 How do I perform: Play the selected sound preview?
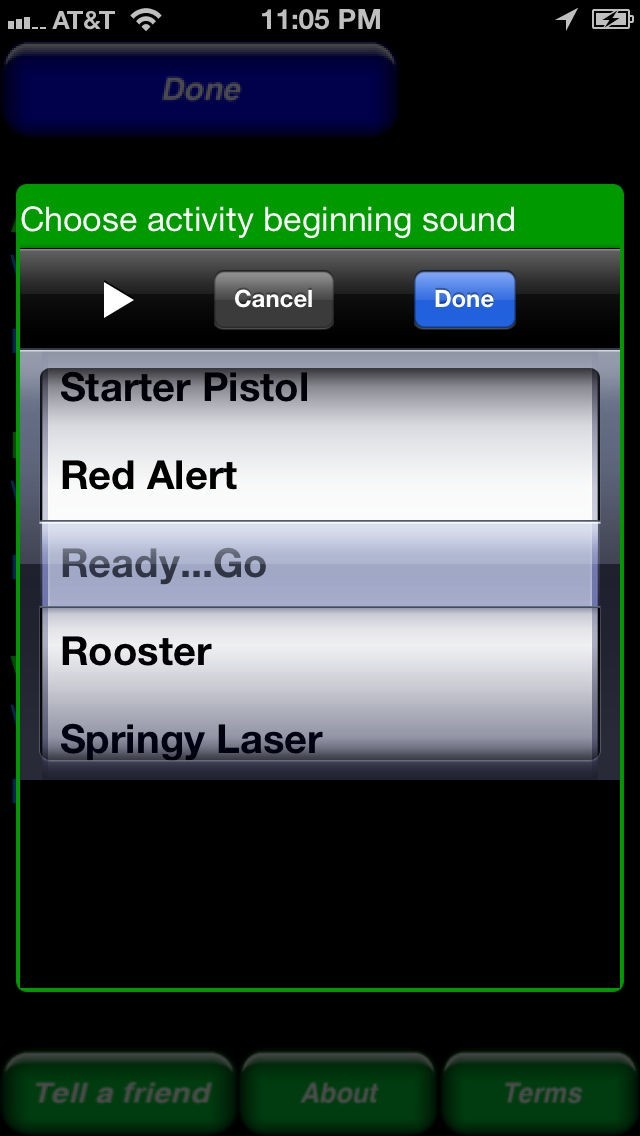click(118, 300)
